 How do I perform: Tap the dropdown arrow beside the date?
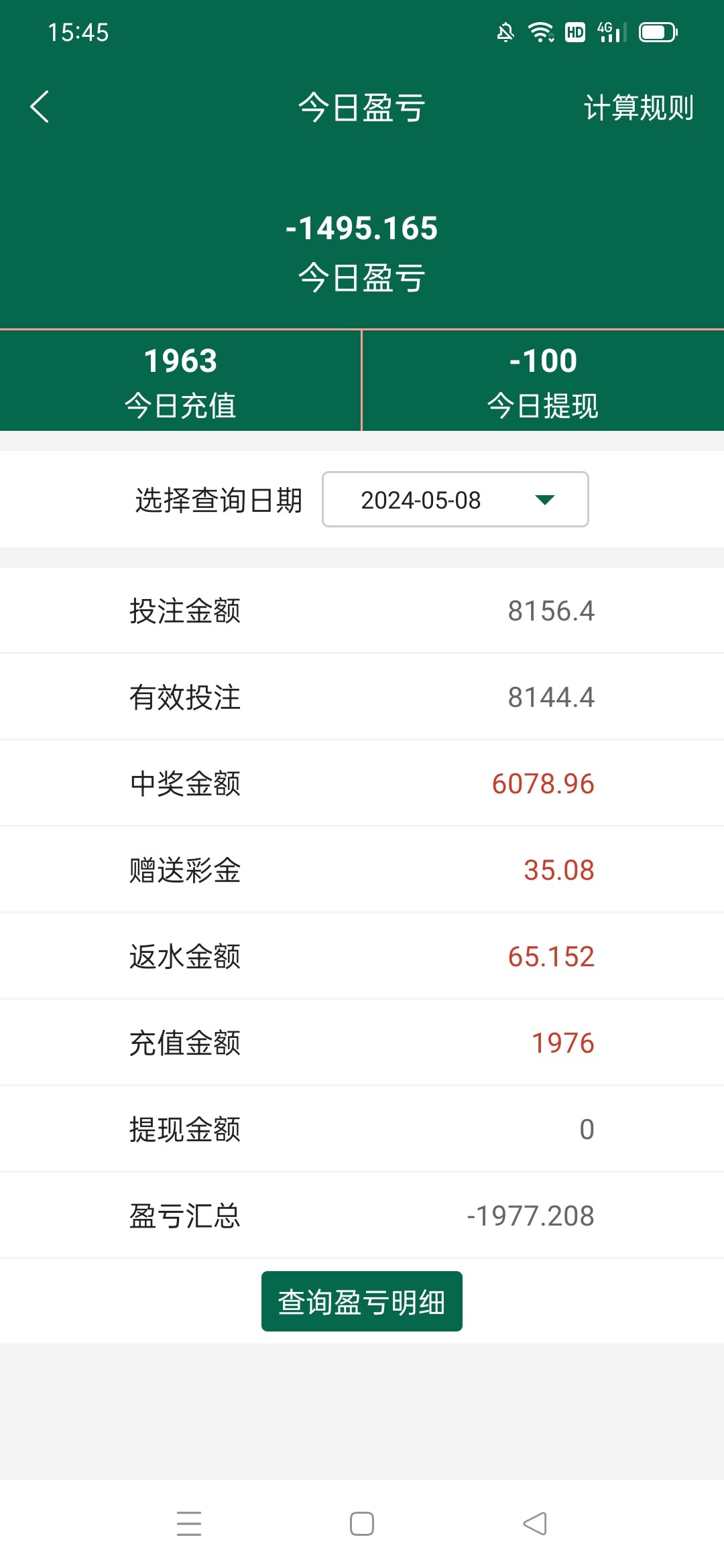point(545,499)
